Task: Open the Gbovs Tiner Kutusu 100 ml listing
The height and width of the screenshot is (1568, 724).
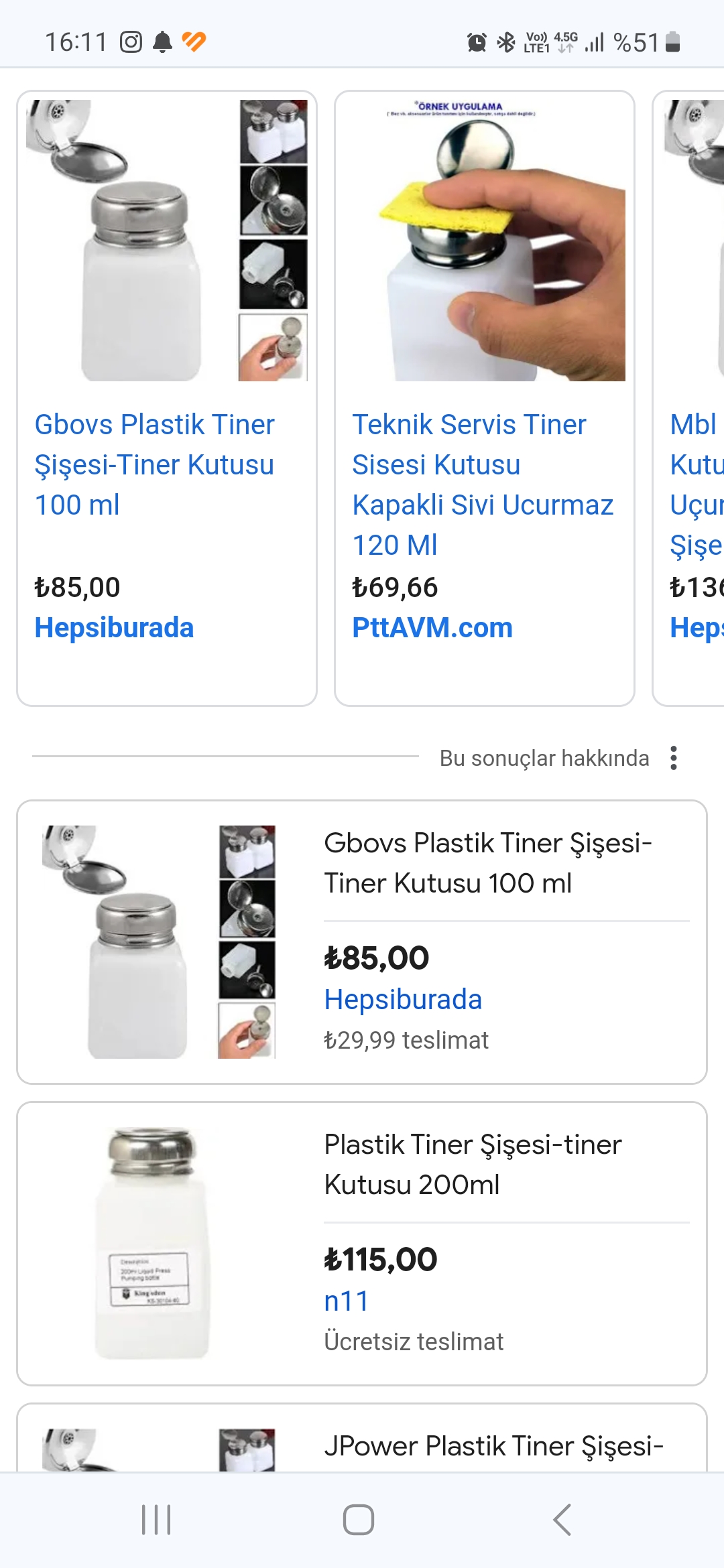Action: coord(362,941)
